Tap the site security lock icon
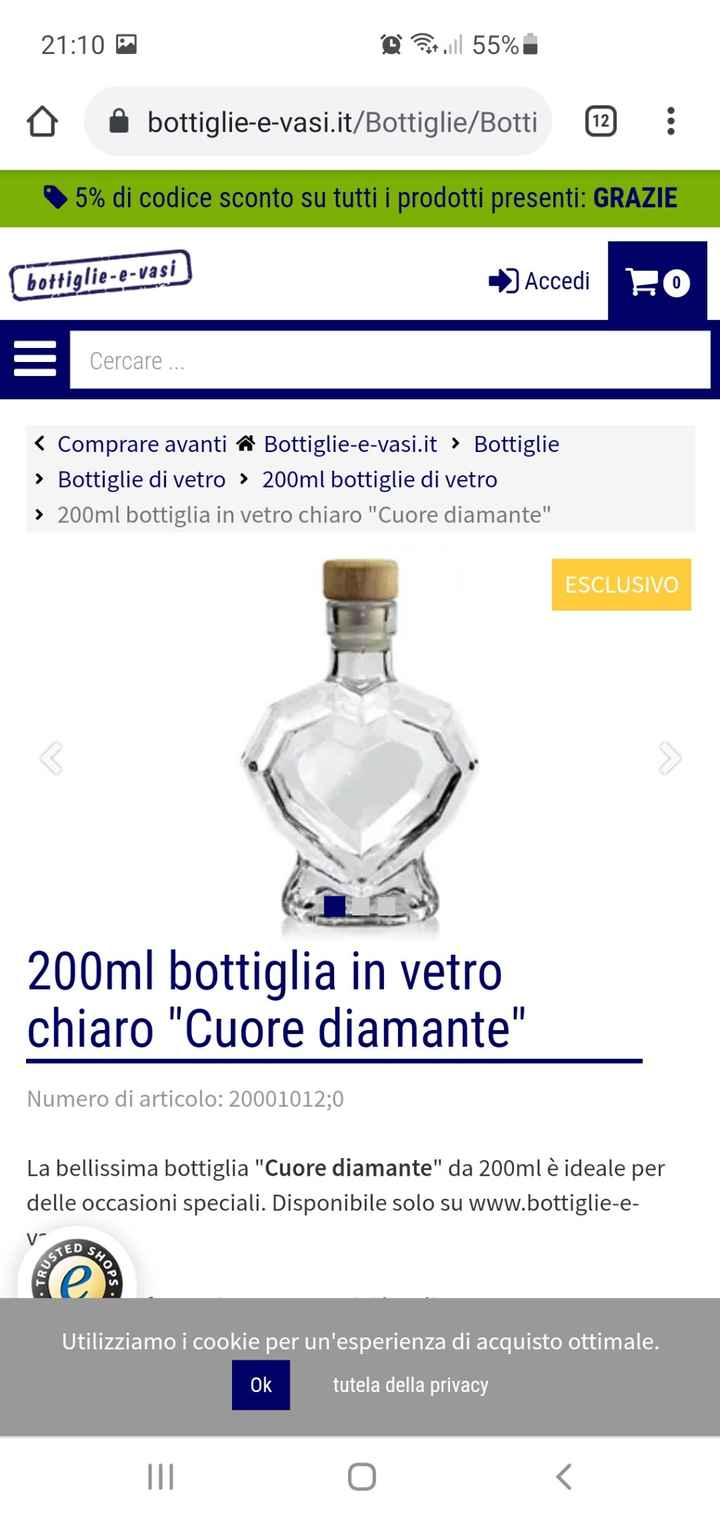This screenshot has height=1520, width=720. pyautogui.click(x=118, y=120)
